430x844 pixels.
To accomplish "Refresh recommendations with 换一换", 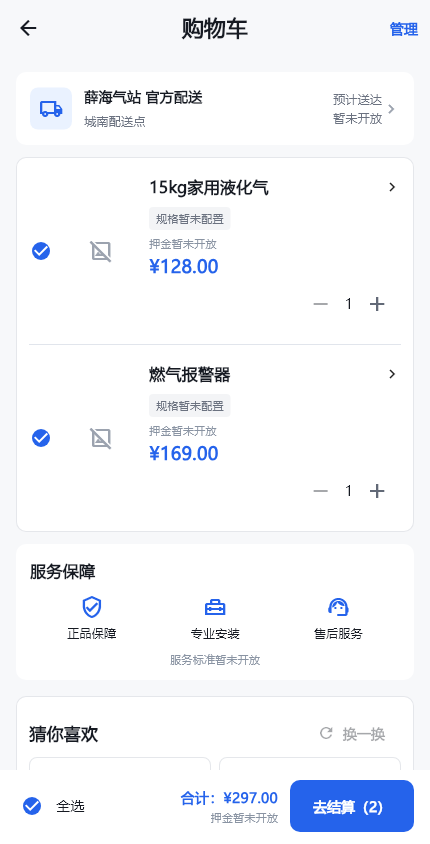I will [x=353, y=734].
